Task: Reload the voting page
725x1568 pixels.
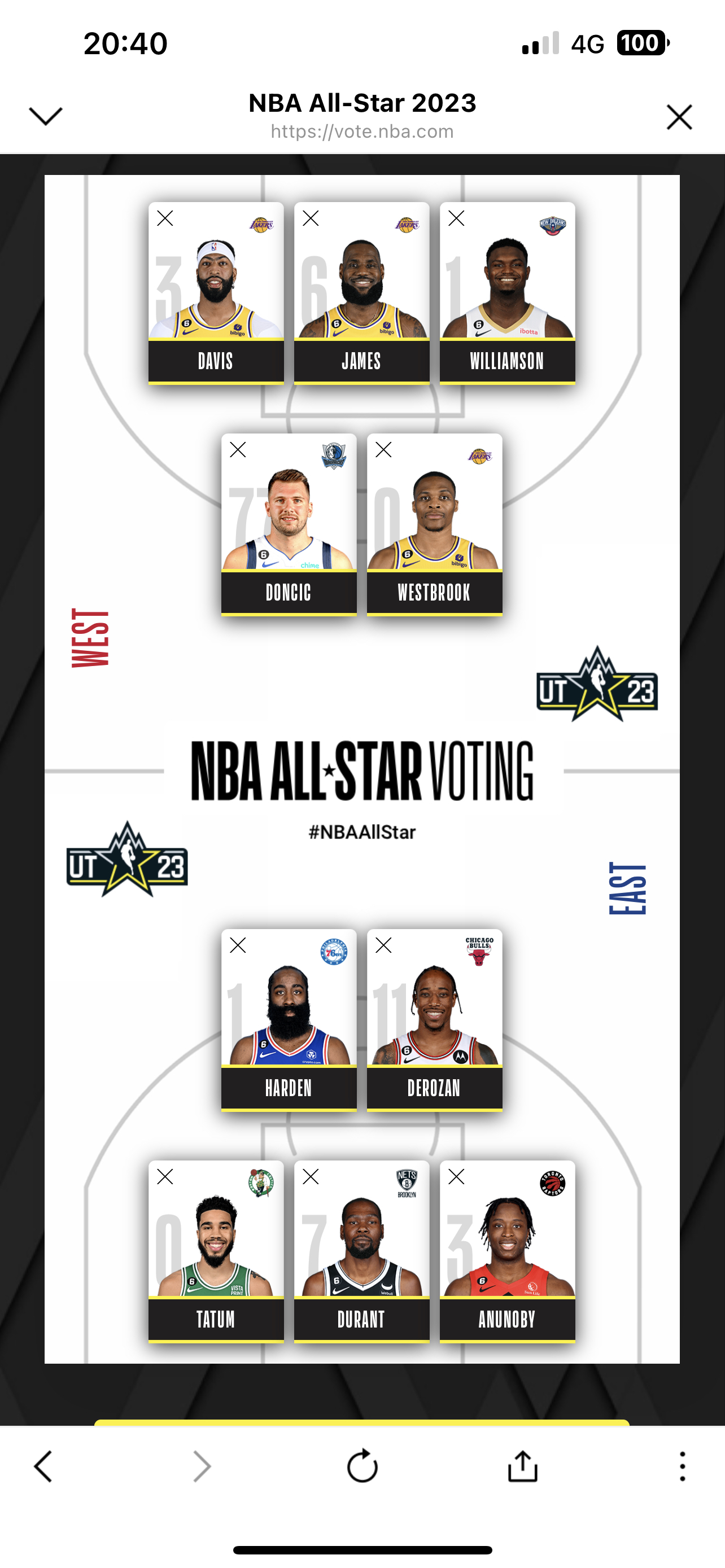Action: [x=362, y=1466]
